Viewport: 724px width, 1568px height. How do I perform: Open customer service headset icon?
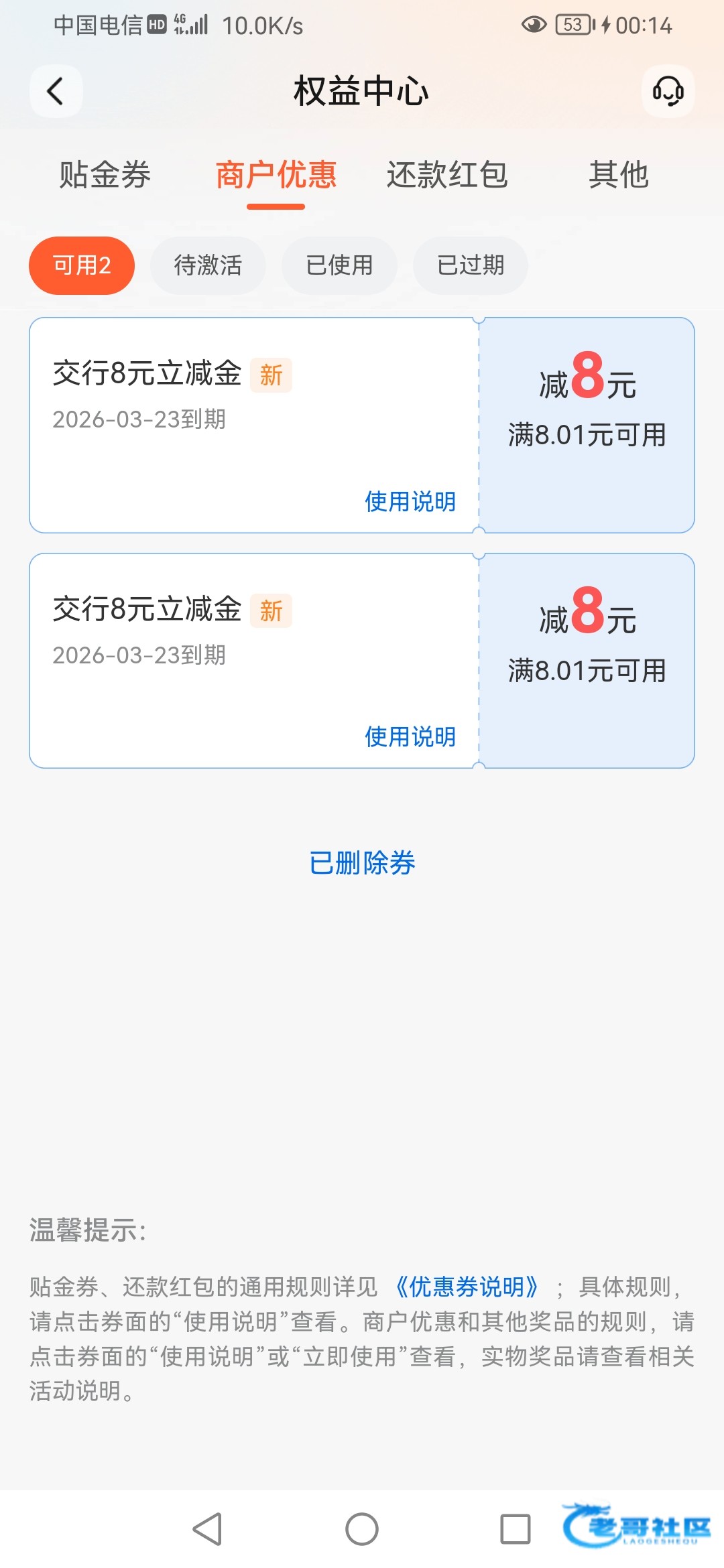click(x=668, y=91)
